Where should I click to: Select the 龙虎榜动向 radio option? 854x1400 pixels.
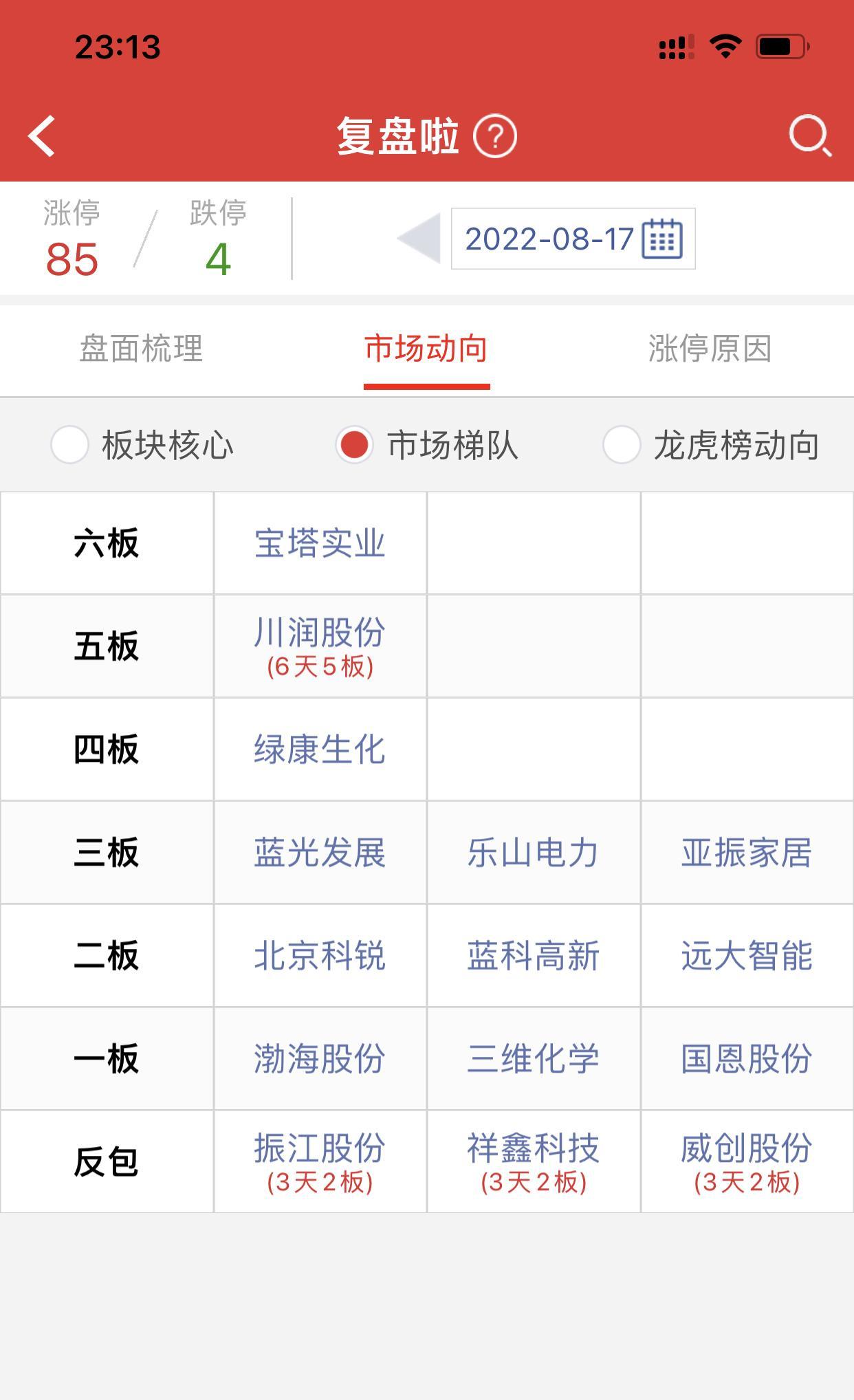coord(711,445)
